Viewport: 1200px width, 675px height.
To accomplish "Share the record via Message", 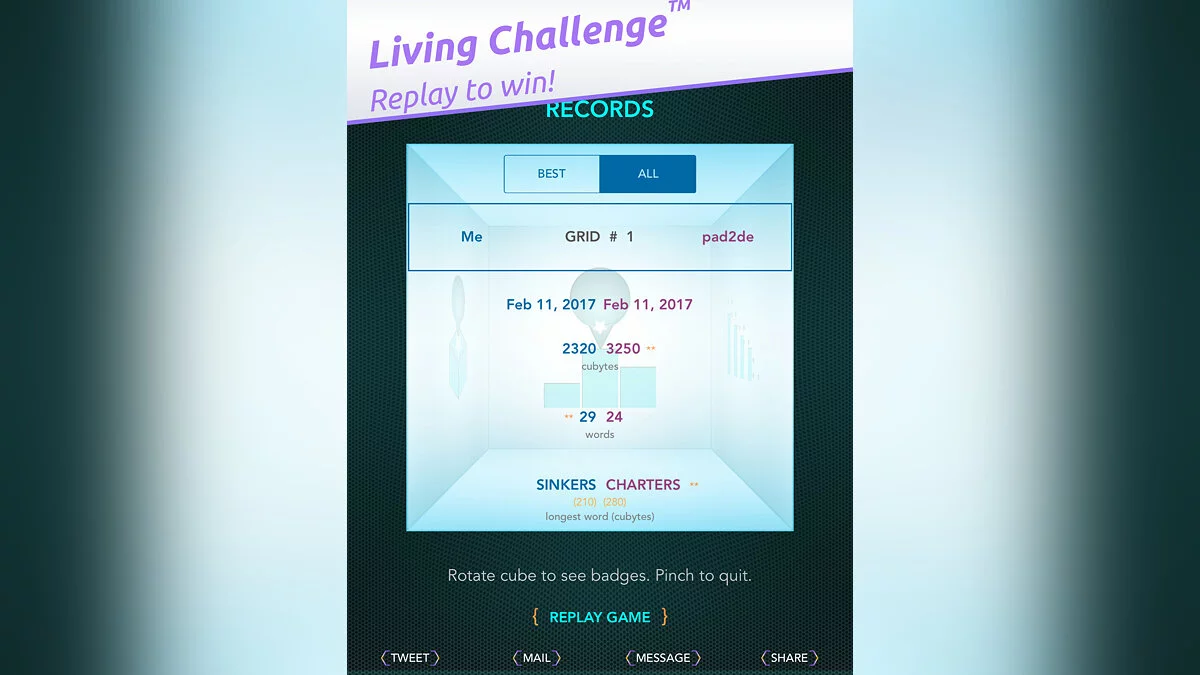I will 663,657.
